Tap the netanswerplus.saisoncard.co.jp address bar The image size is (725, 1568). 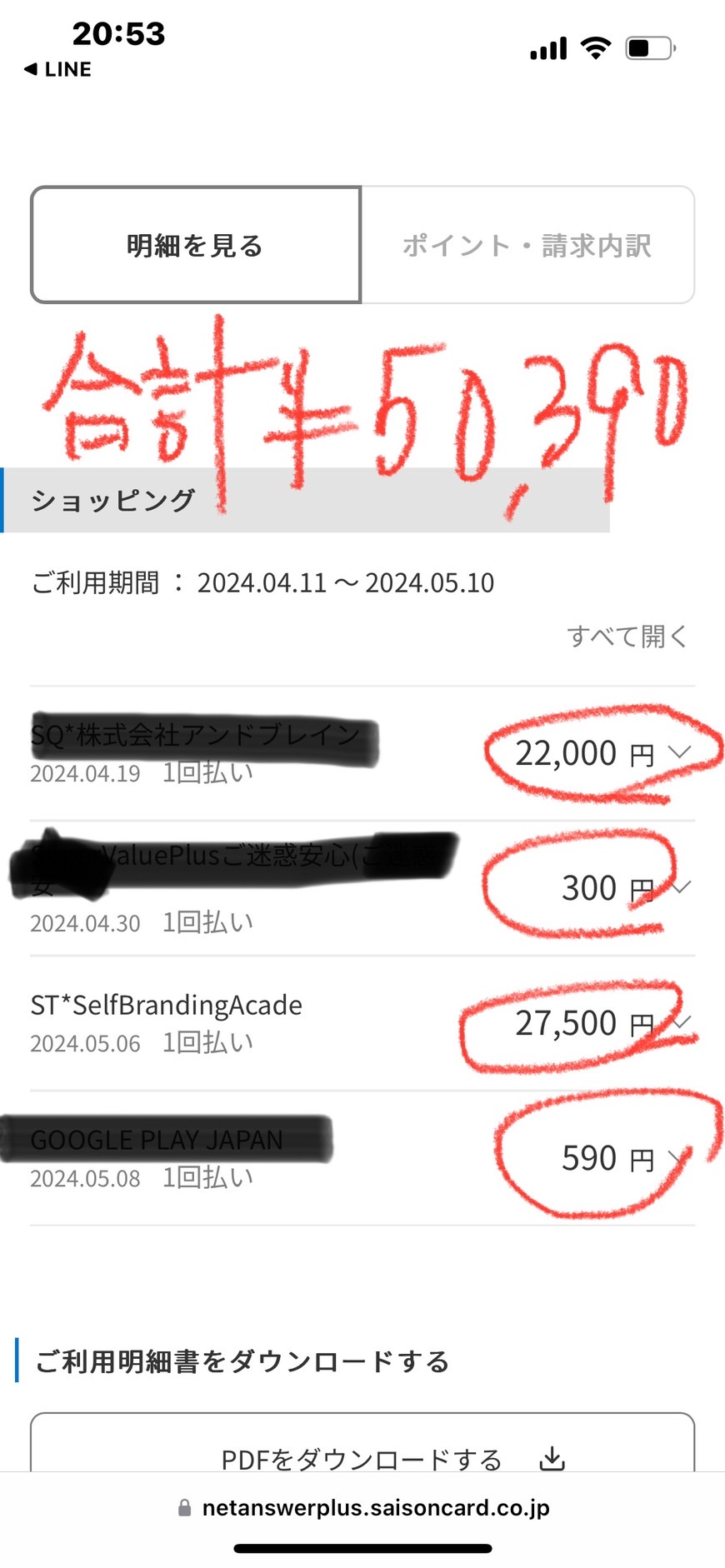363,1508
